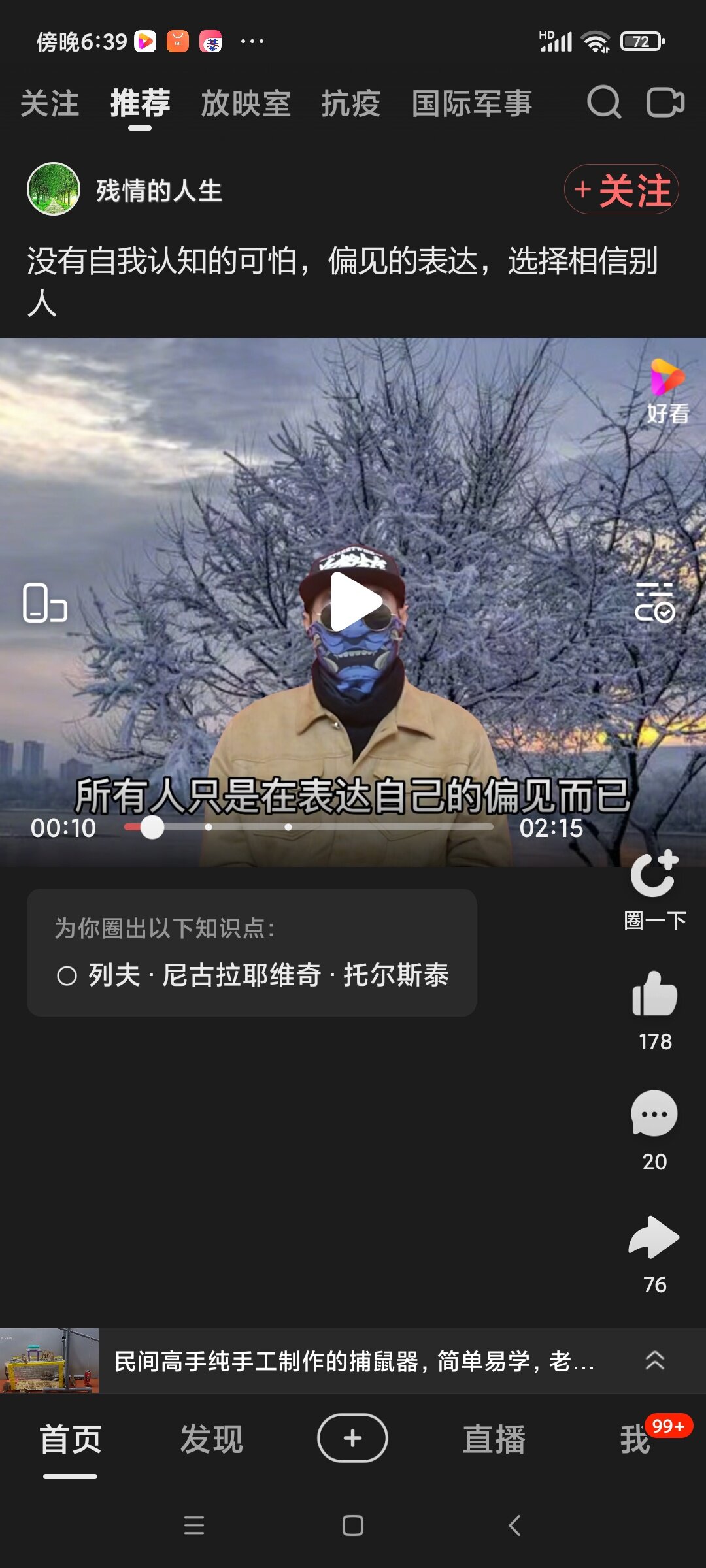
Task: Switch to the 关注 tab
Action: pos(50,103)
